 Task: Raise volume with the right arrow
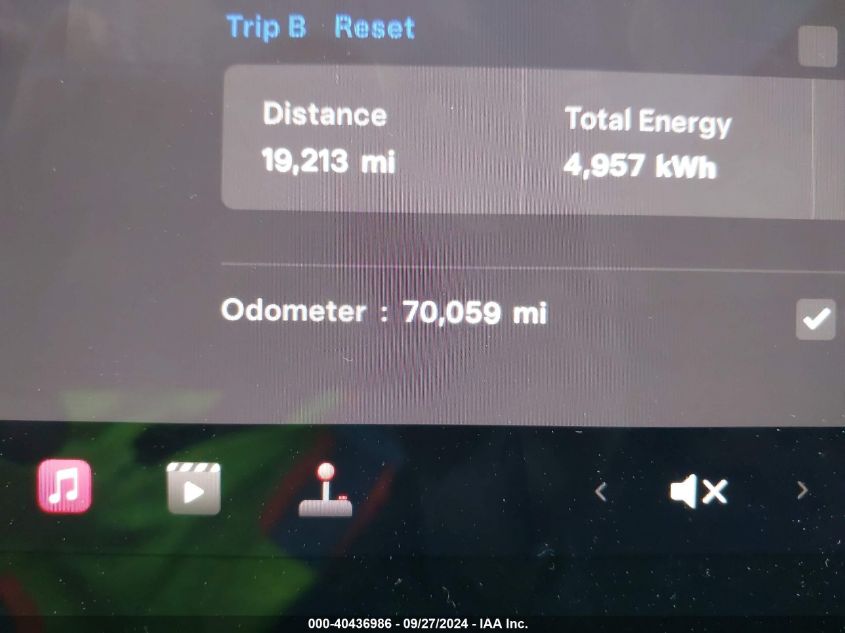(801, 490)
